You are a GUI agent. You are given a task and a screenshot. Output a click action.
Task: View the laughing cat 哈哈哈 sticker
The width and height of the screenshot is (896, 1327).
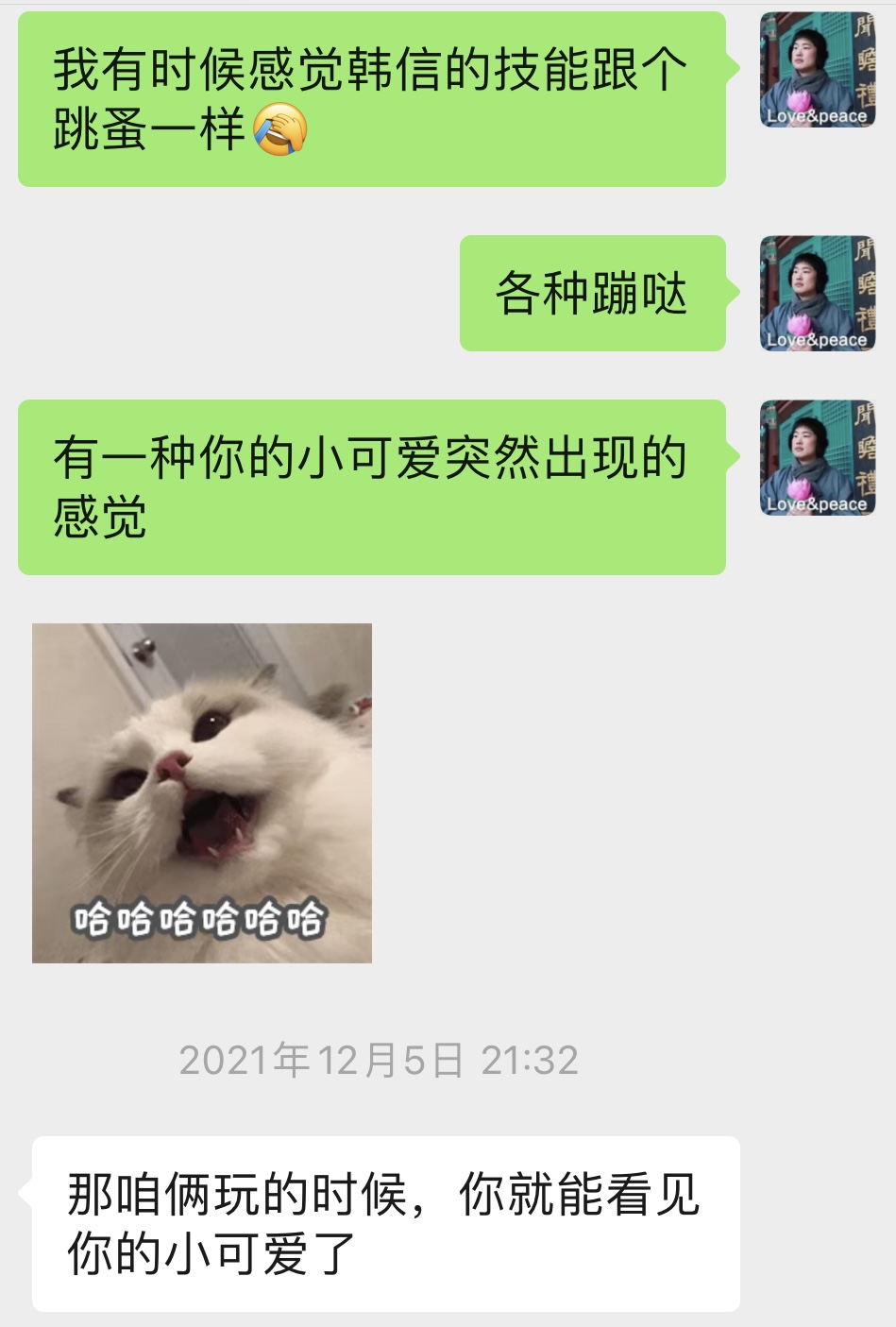point(202,793)
